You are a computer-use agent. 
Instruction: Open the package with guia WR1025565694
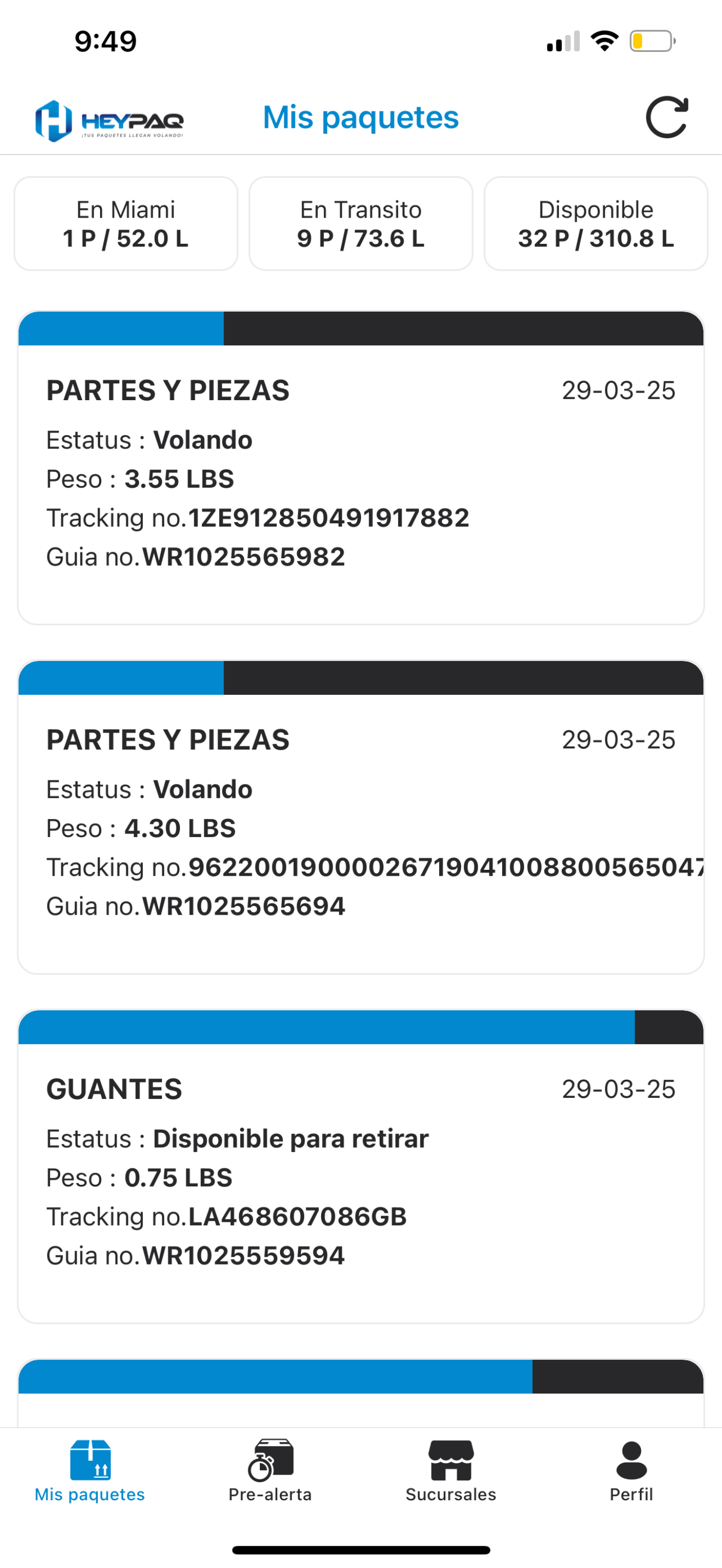coord(361,817)
